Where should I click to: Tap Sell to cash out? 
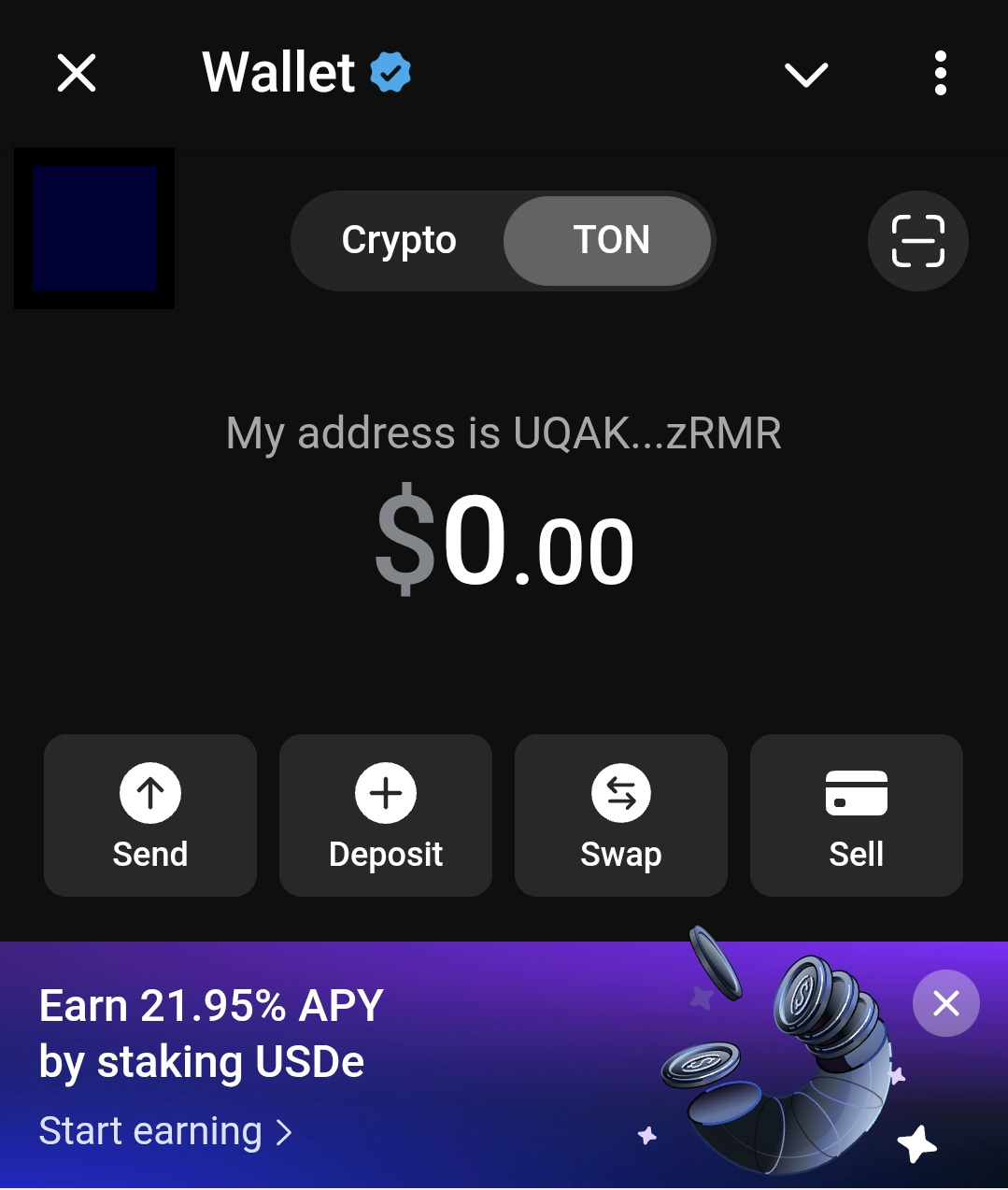pos(856,815)
